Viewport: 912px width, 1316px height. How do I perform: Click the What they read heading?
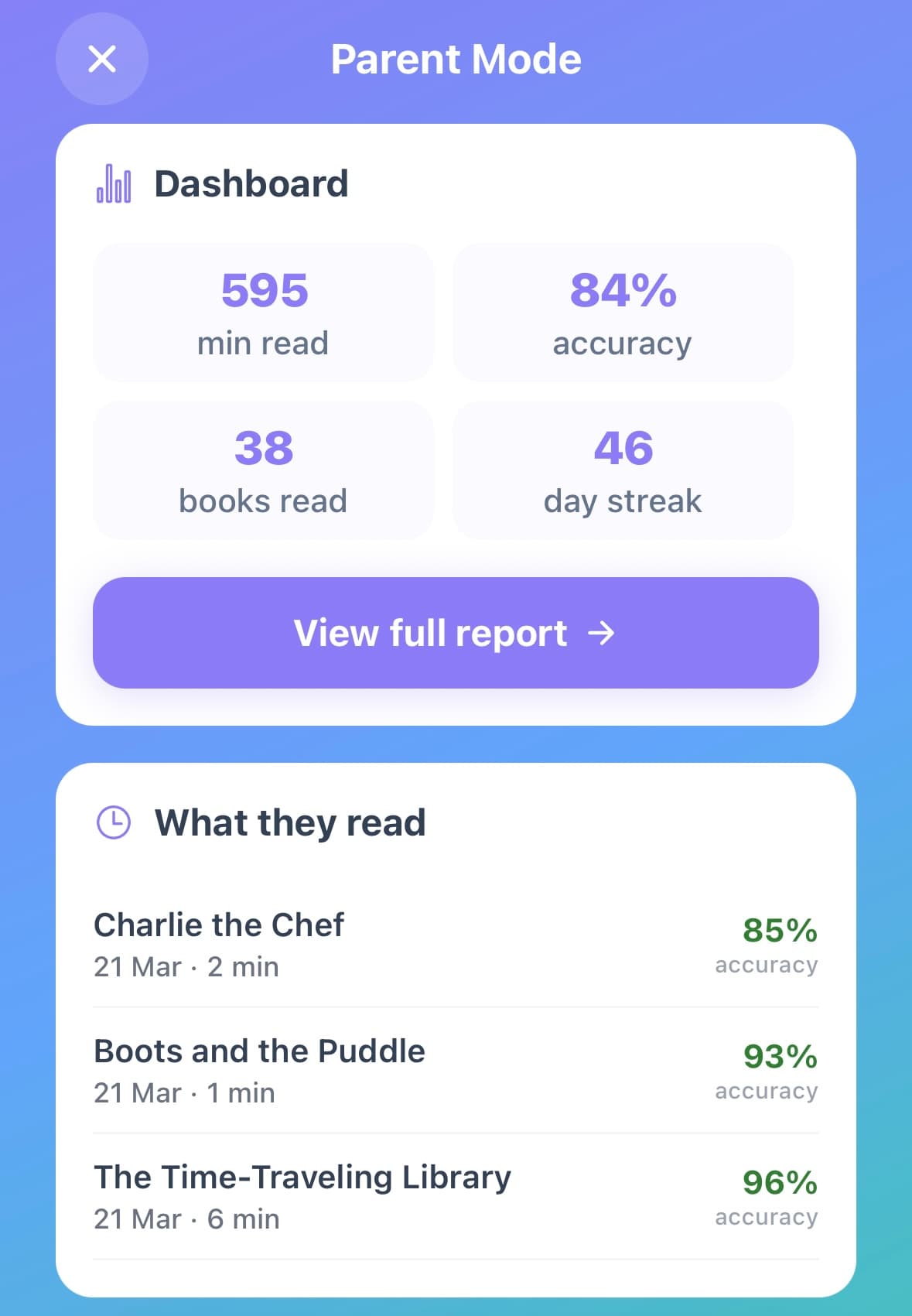point(290,822)
